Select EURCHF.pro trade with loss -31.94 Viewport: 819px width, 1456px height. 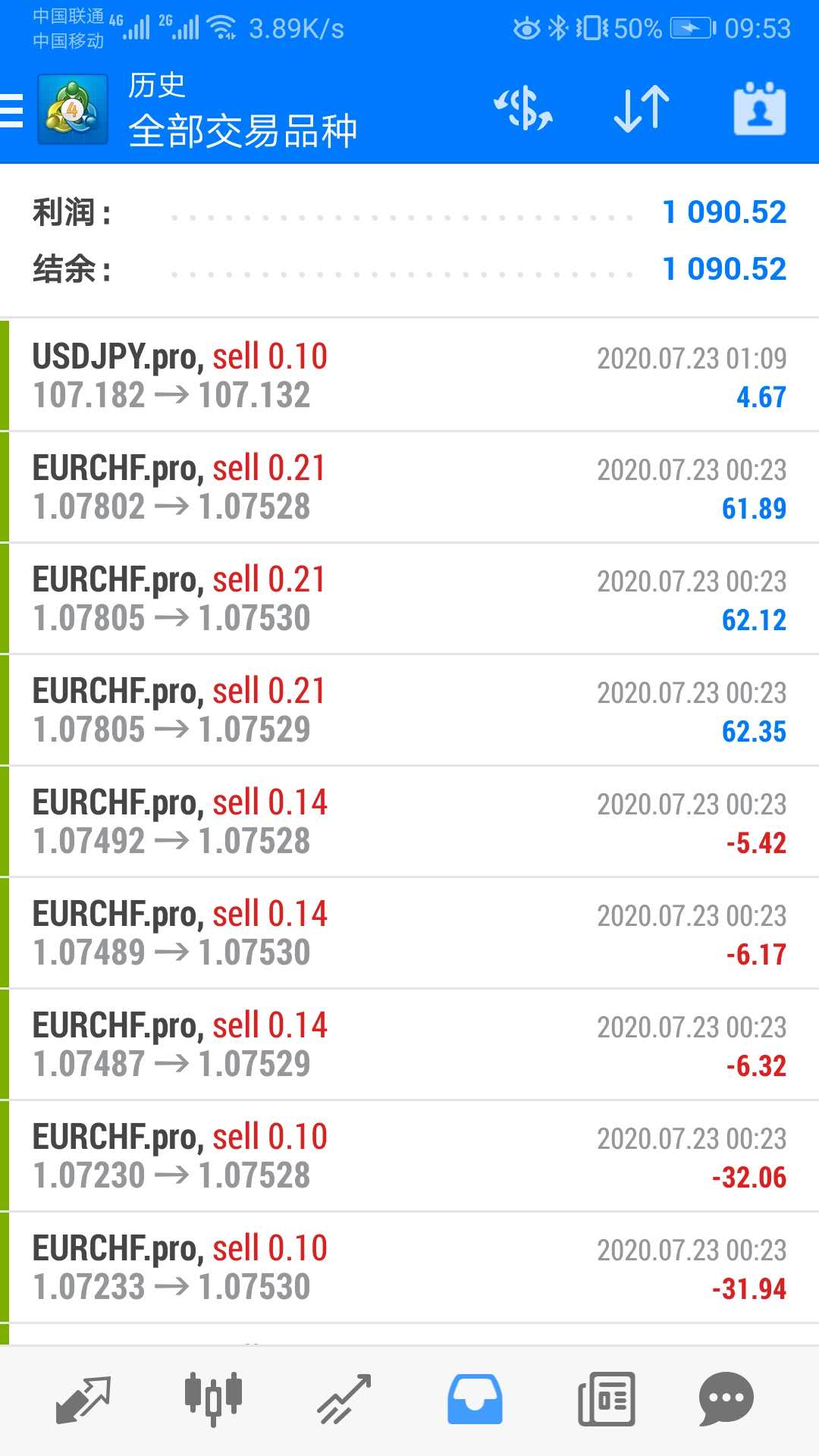409,1267
